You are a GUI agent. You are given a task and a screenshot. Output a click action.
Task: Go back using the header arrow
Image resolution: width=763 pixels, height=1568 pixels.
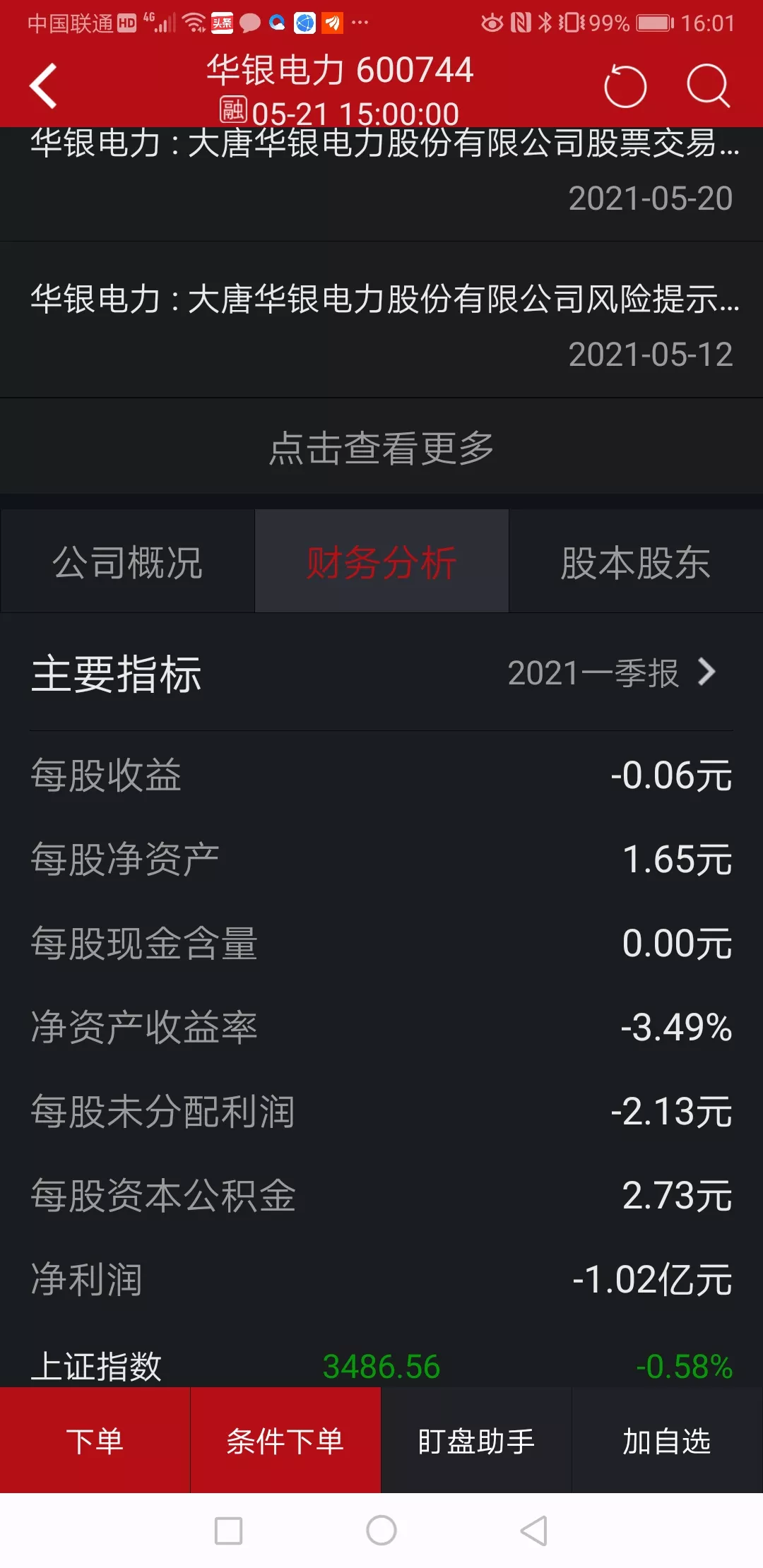[x=44, y=86]
